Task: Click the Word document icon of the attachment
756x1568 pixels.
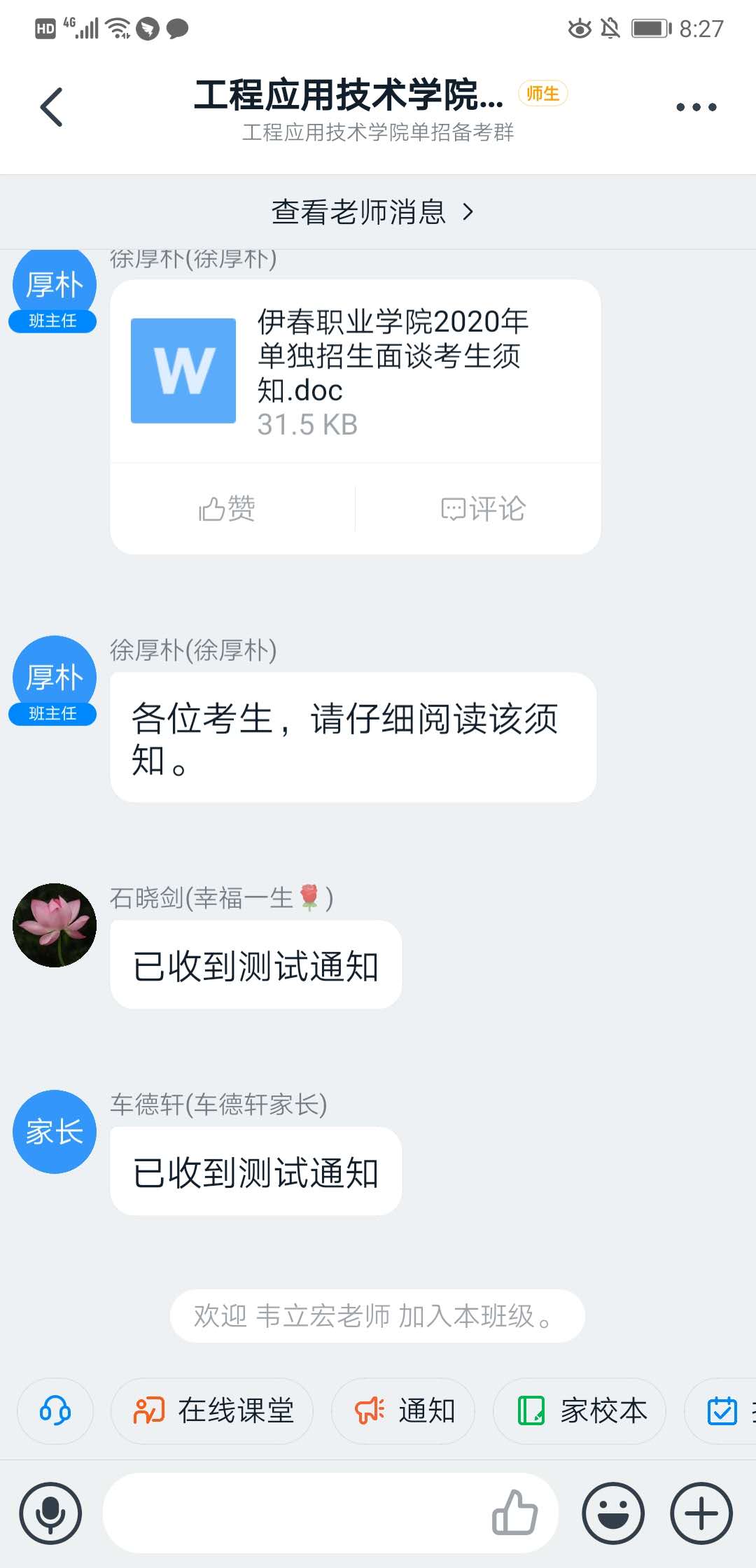Action: coord(183,371)
